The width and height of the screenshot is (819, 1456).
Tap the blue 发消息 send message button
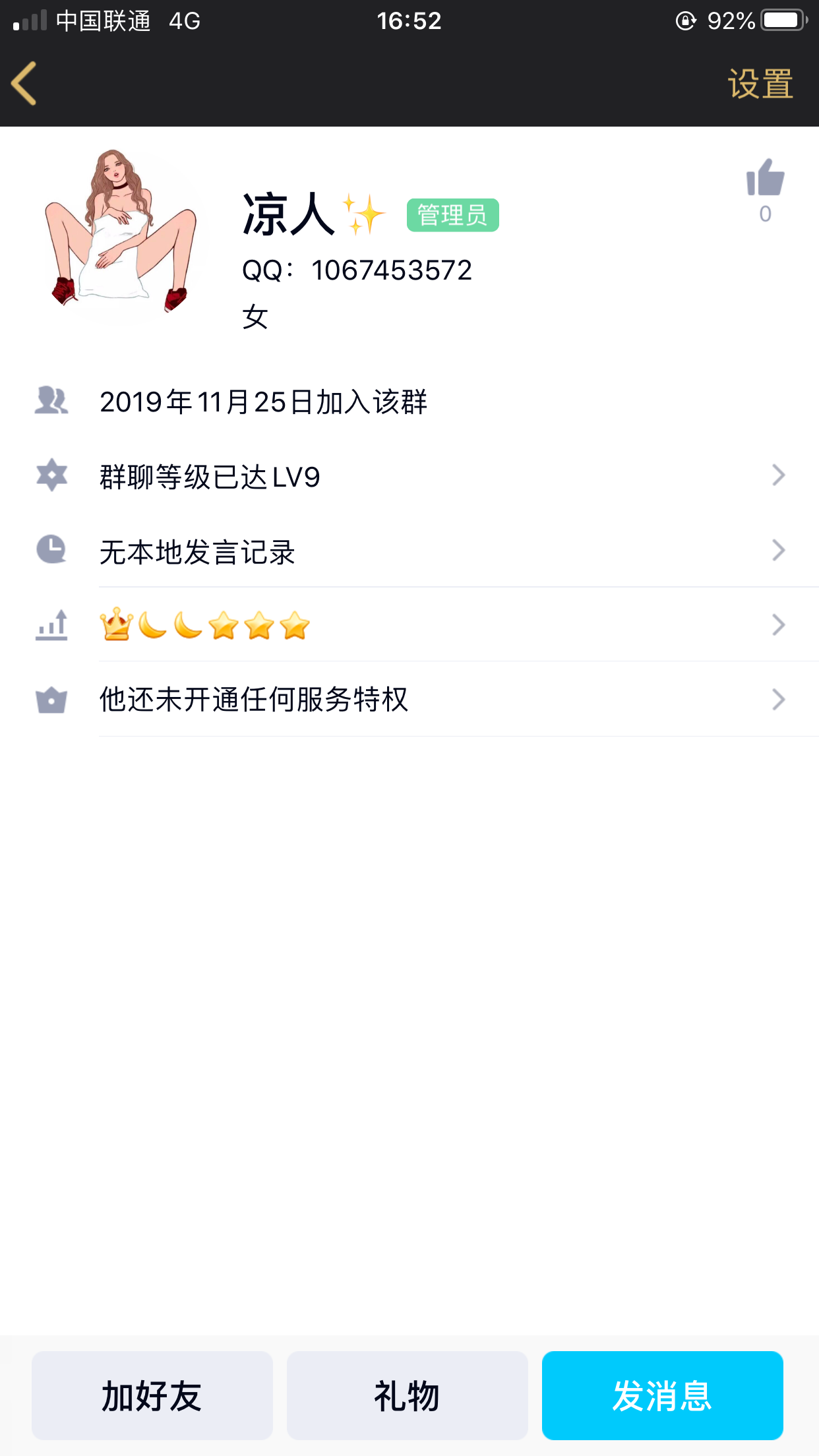(x=662, y=1395)
